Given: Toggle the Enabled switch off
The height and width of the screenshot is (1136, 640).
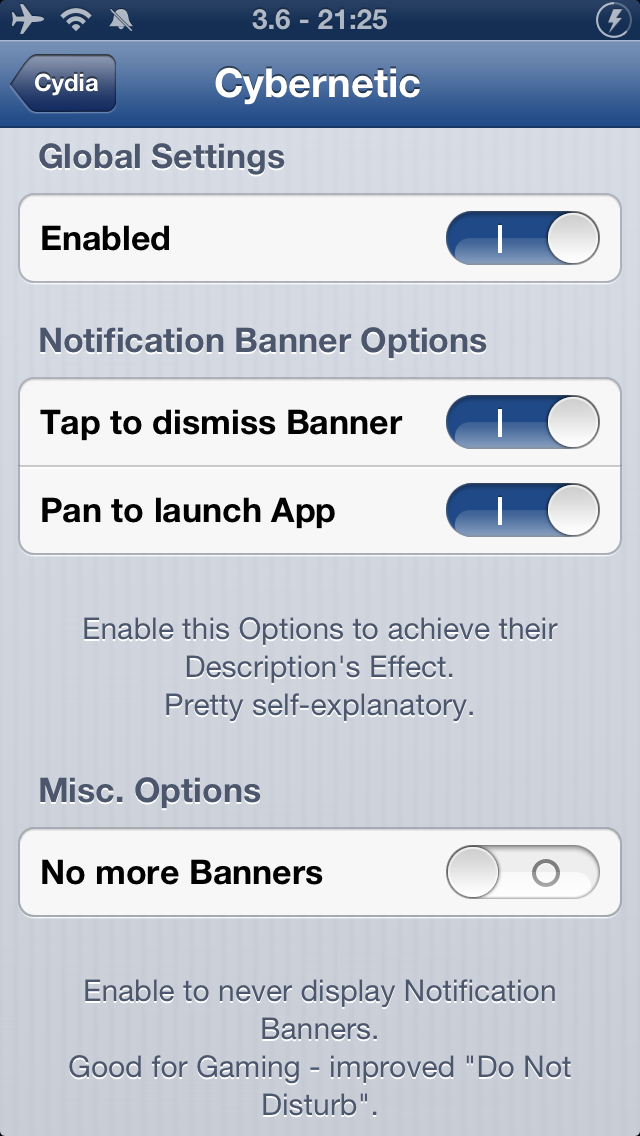Looking at the screenshot, I should [523, 238].
